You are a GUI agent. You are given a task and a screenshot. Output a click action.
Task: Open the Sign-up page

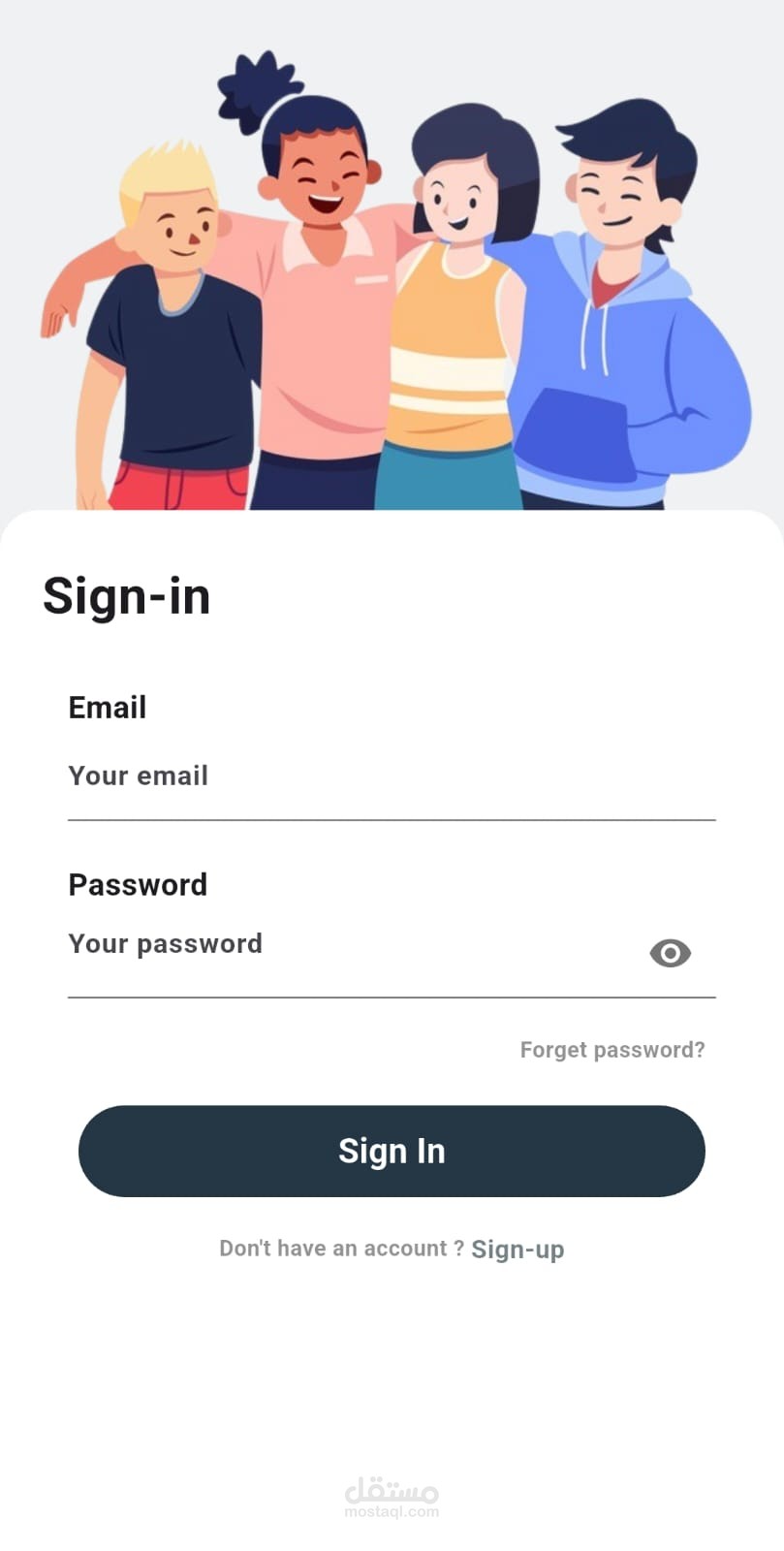point(517,1249)
